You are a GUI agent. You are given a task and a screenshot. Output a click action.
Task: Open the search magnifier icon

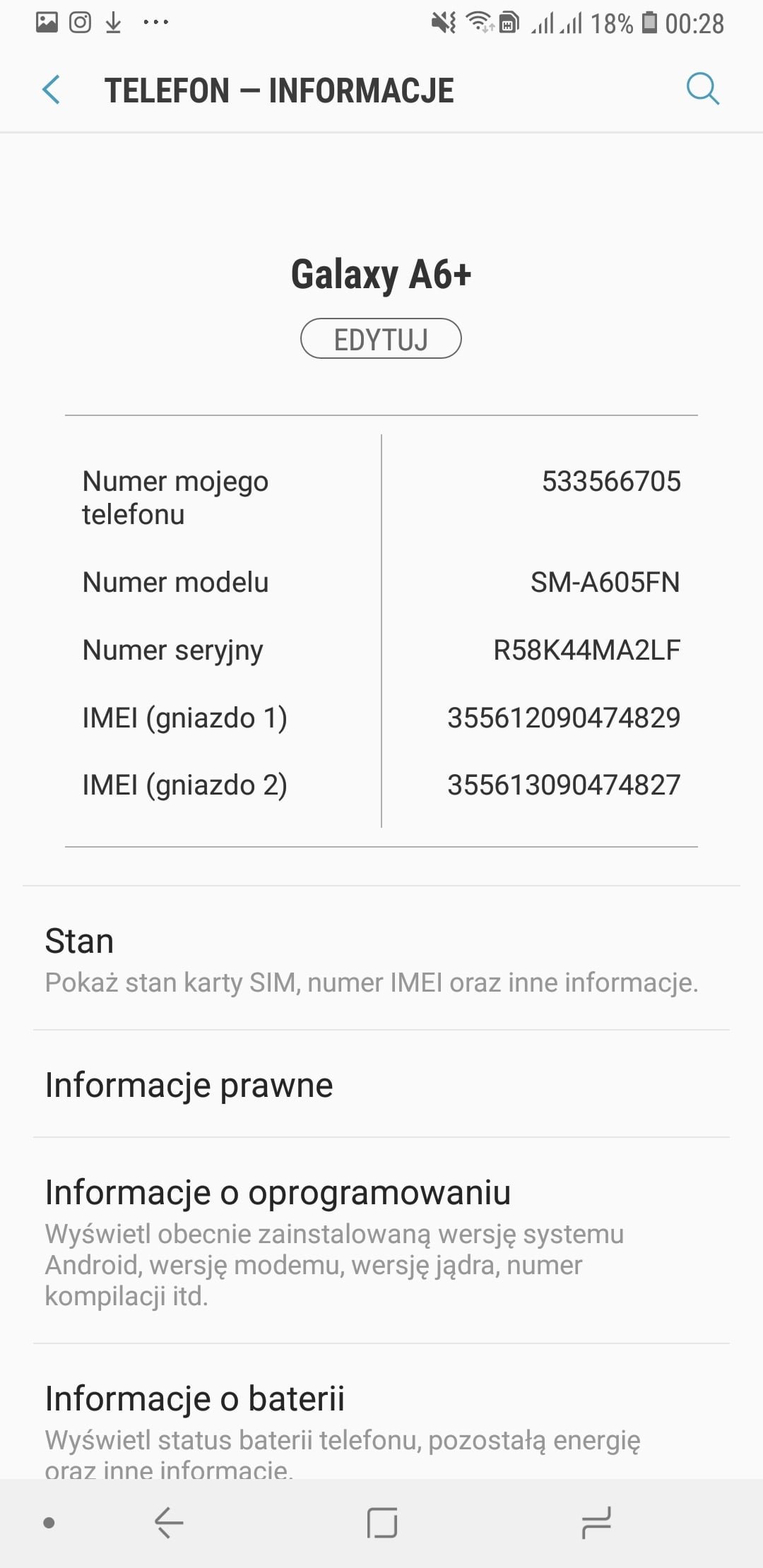(x=702, y=89)
